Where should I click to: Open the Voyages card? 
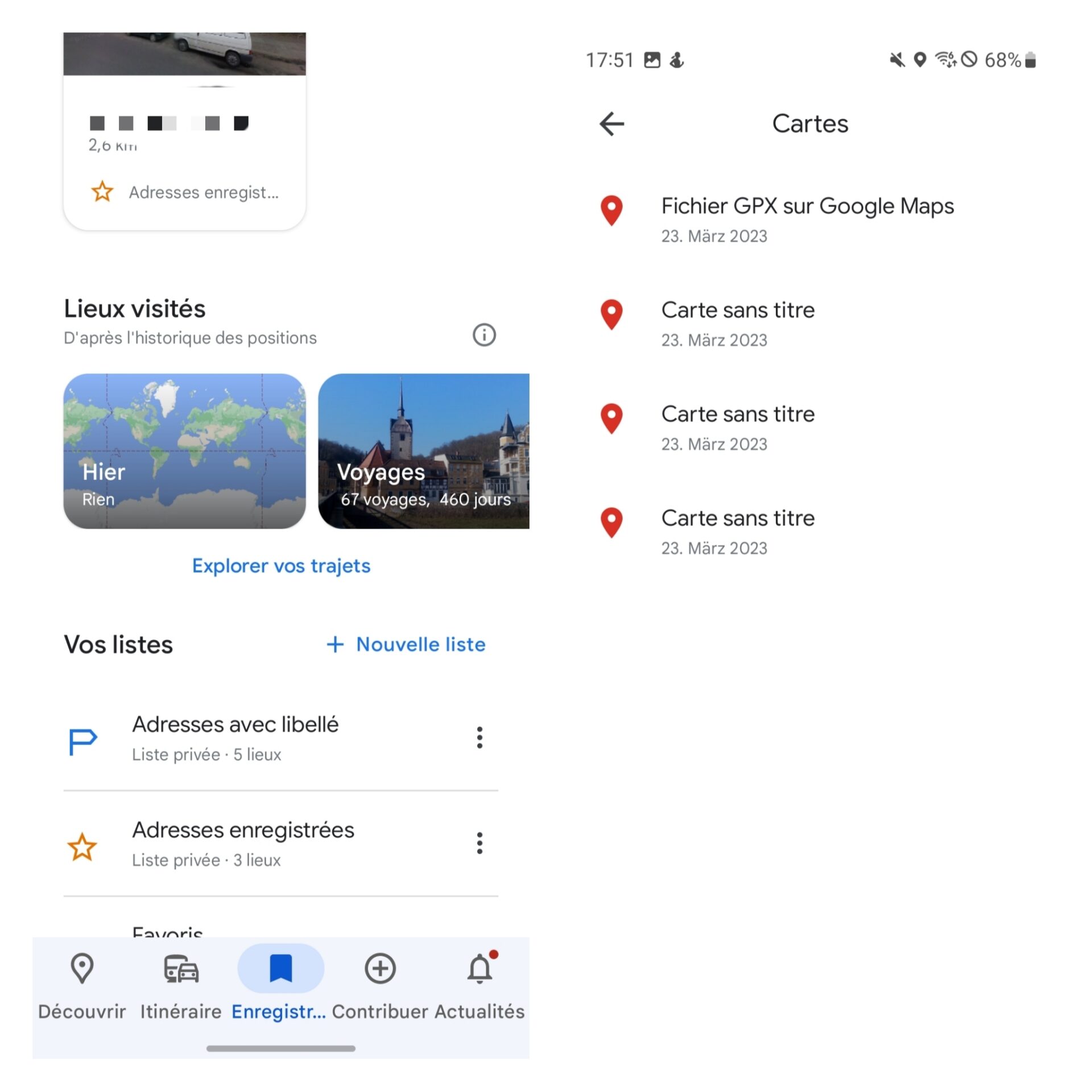pyautogui.click(x=424, y=450)
